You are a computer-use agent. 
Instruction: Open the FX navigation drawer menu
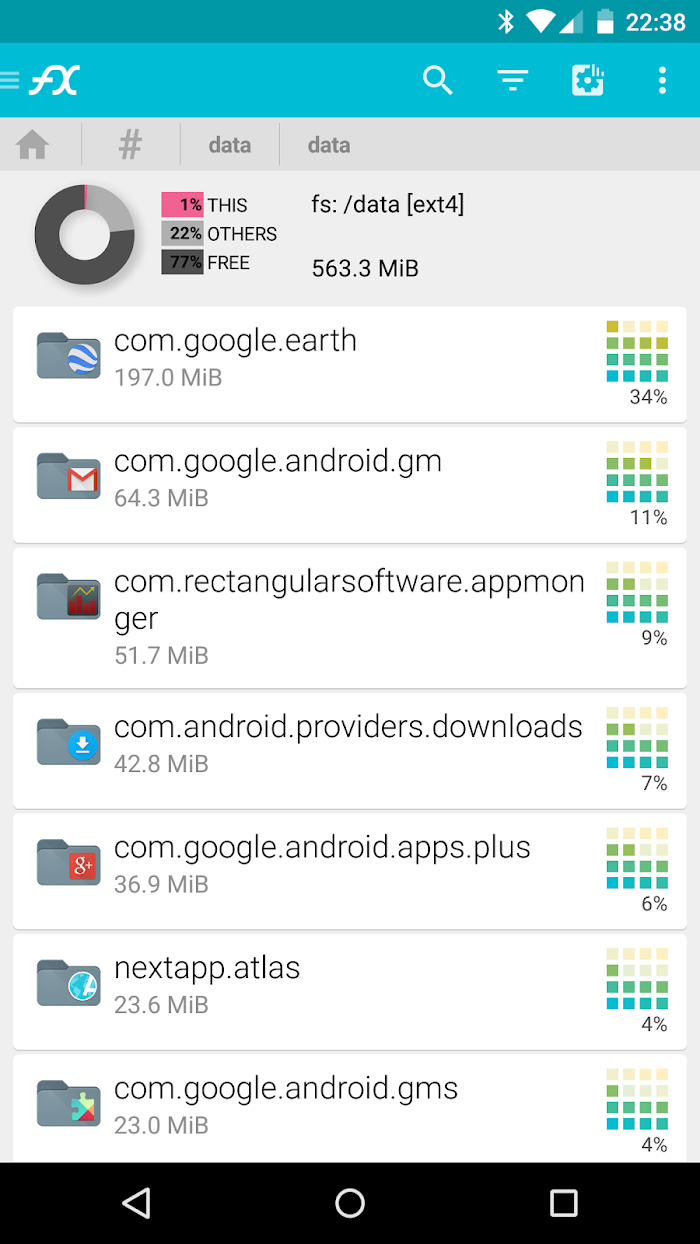tap(40, 80)
